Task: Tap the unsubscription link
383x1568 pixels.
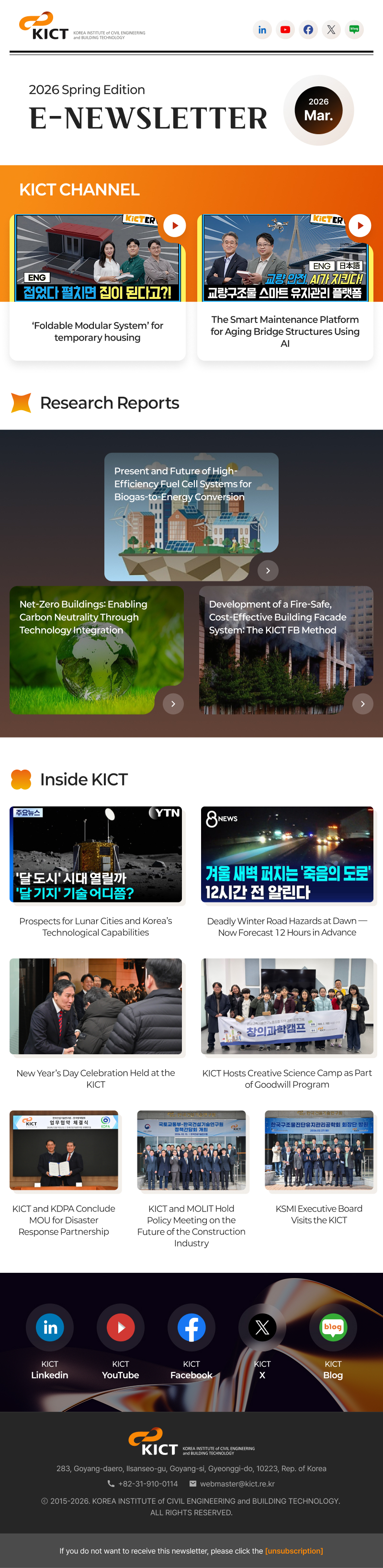Action: (293, 1551)
